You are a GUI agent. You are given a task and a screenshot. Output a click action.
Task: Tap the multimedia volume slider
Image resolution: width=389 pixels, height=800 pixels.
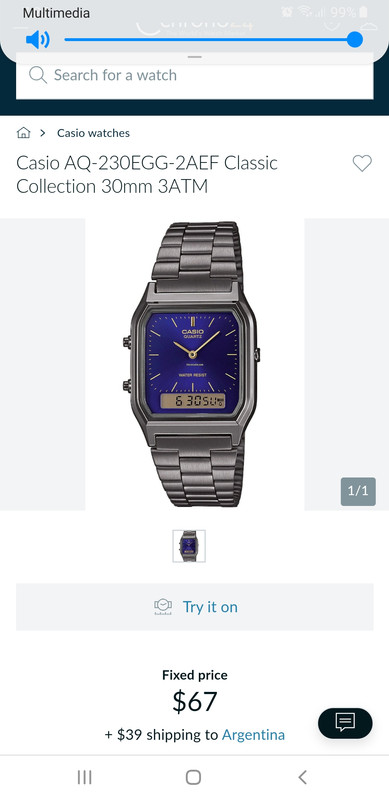pyautogui.click(x=213, y=39)
